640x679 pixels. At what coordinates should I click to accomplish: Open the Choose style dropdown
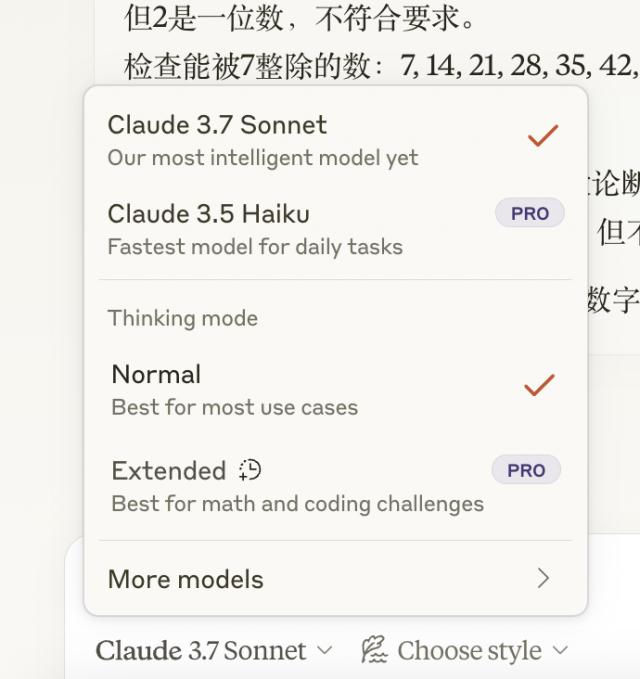[464, 651]
